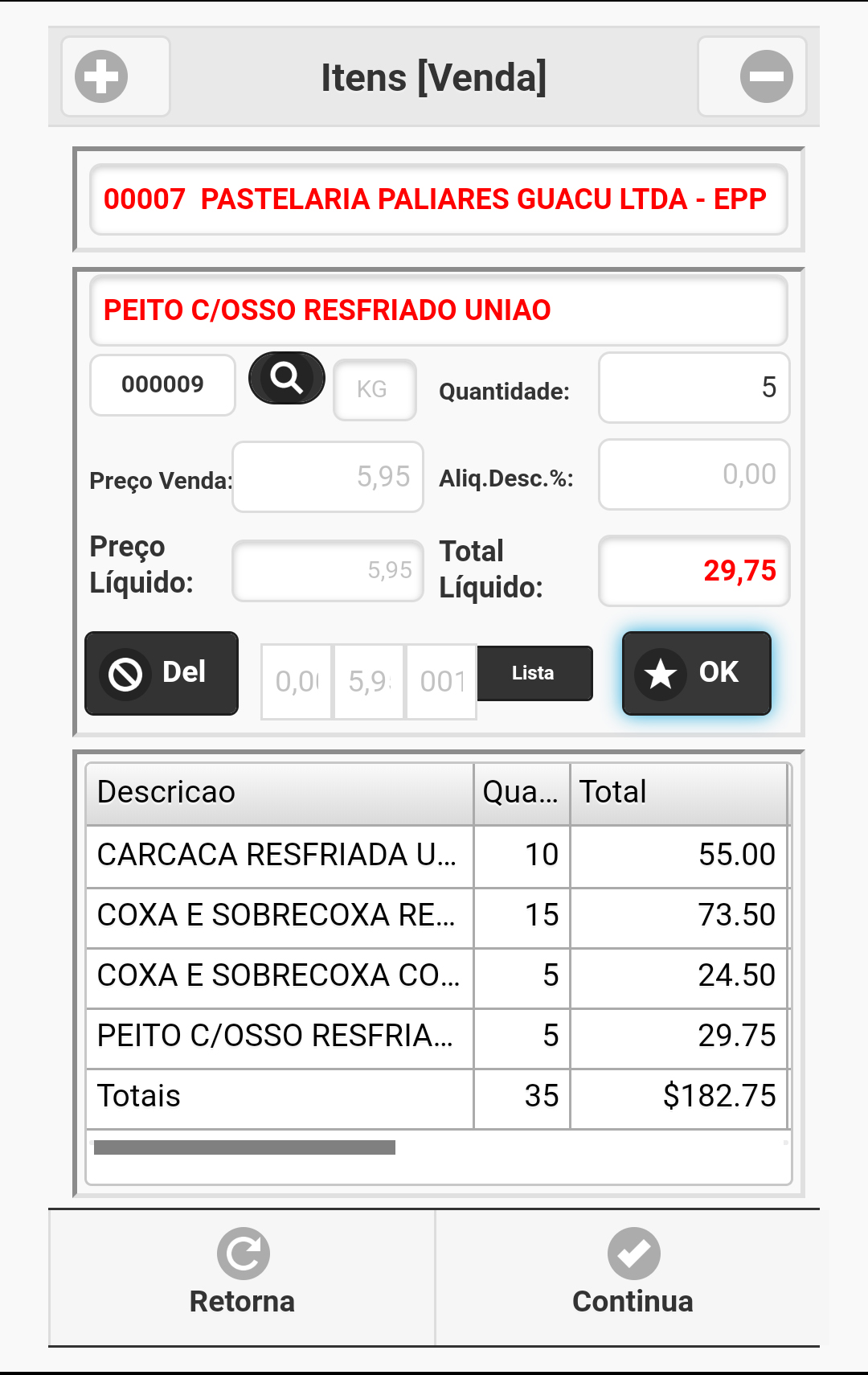Select the COXA E SOBRECOXA RE... row

(x=438, y=917)
